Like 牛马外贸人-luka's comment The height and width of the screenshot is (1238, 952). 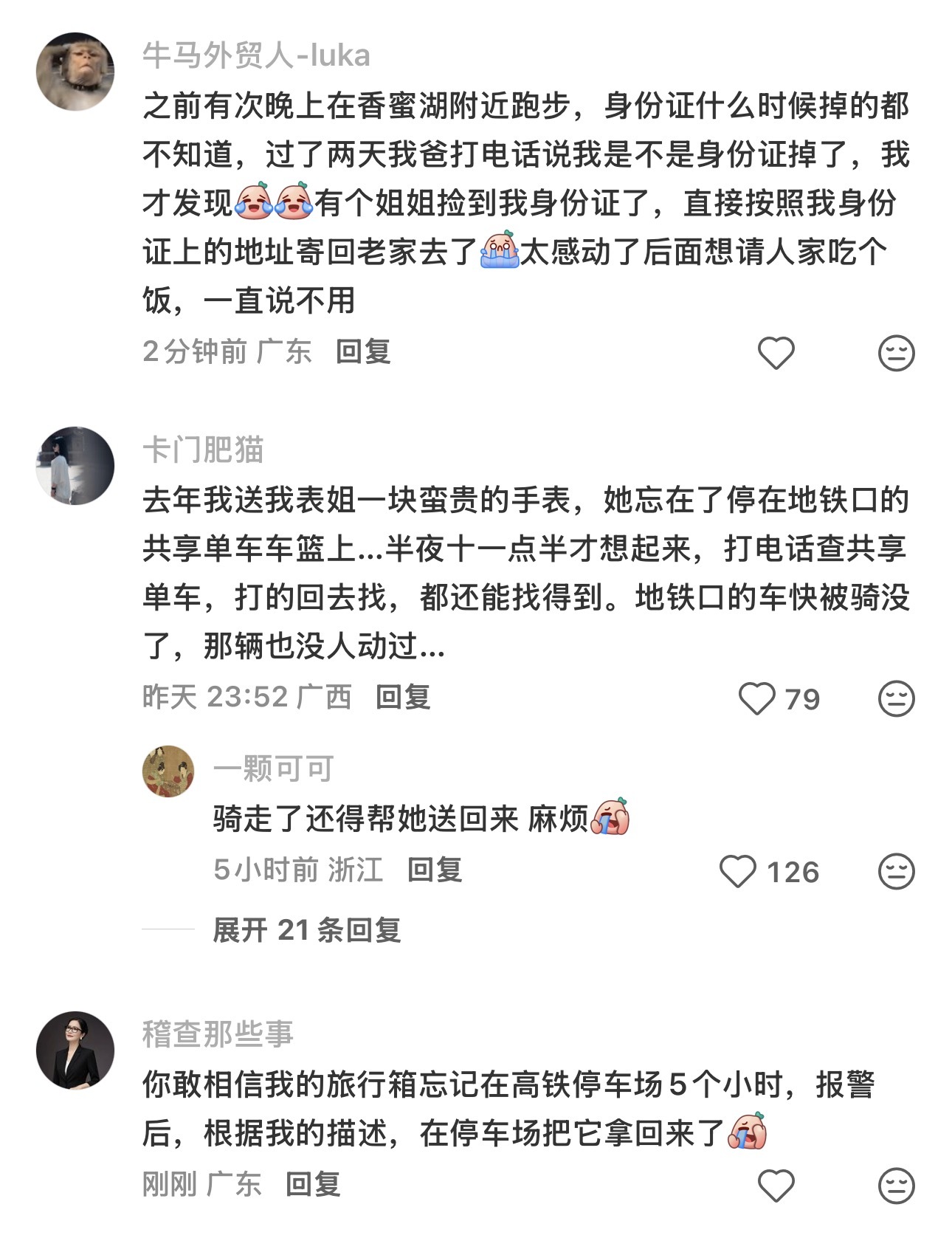tap(776, 353)
